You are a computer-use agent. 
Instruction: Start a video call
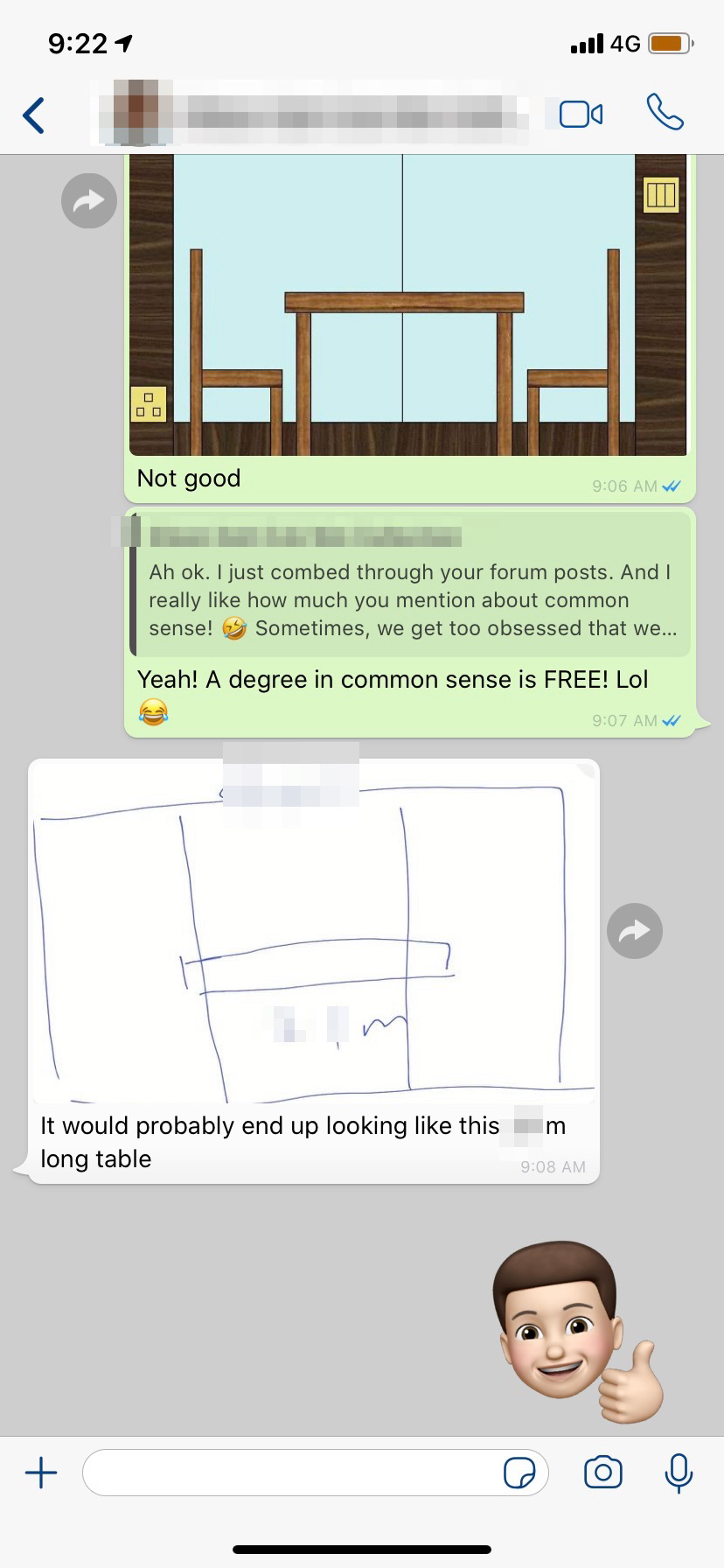[x=581, y=115]
